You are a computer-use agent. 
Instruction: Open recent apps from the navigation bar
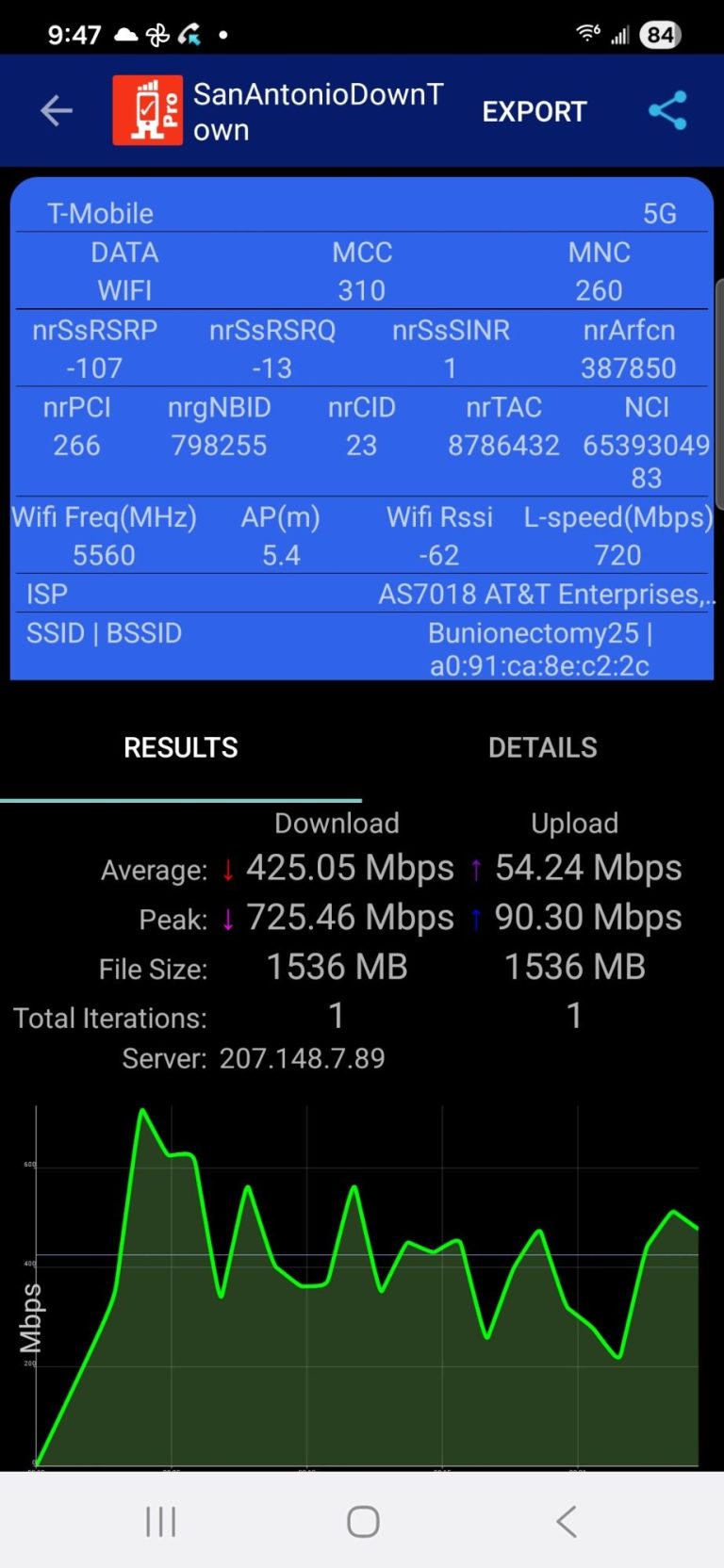(161, 1521)
